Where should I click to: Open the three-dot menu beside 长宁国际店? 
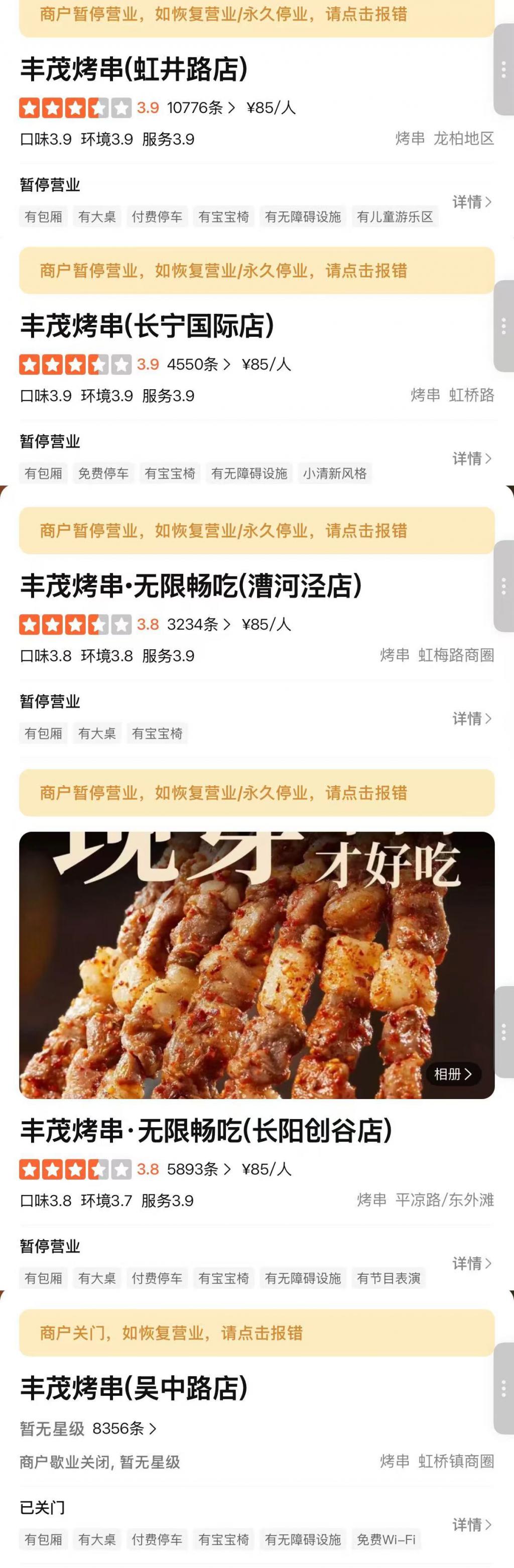[503, 326]
